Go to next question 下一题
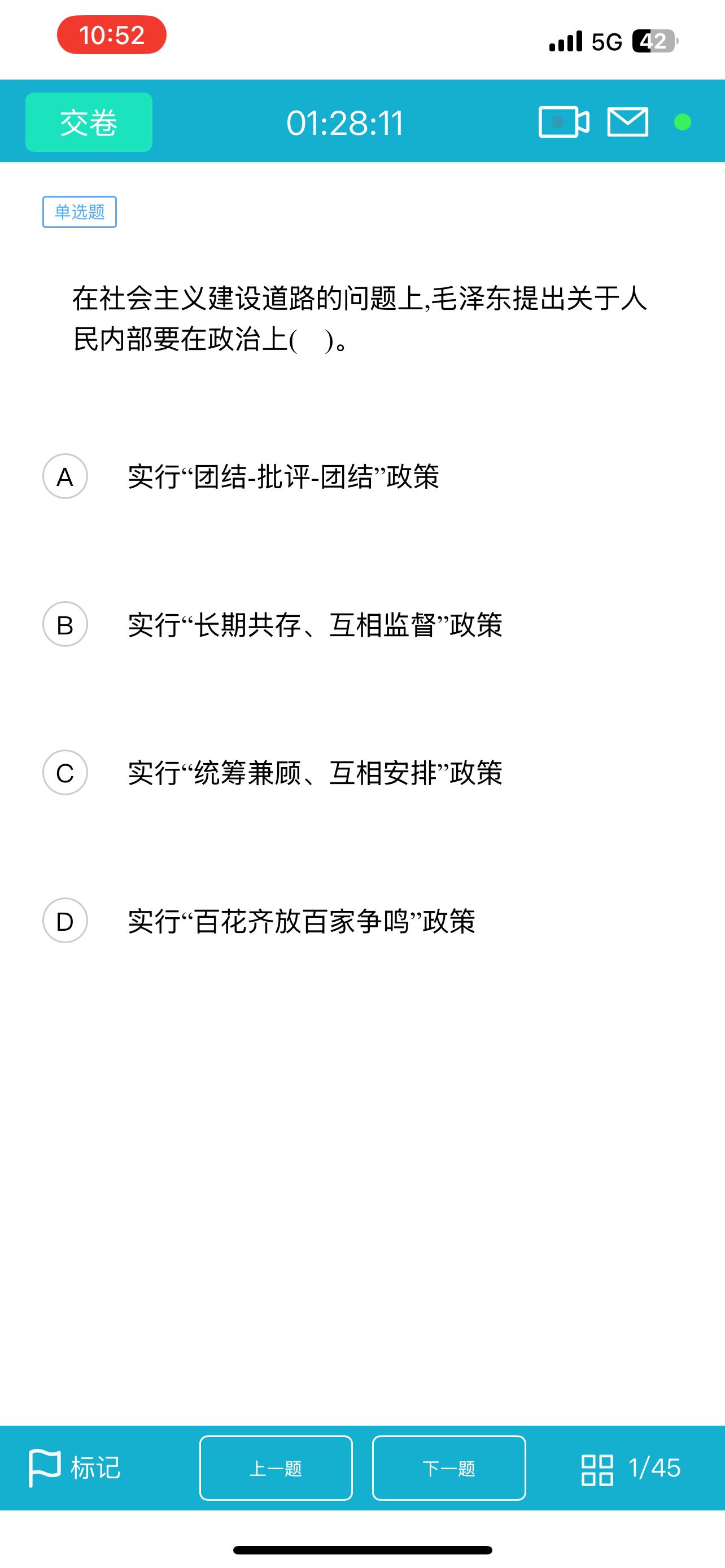The image size is (725, 1568). tap(449, 1468)
